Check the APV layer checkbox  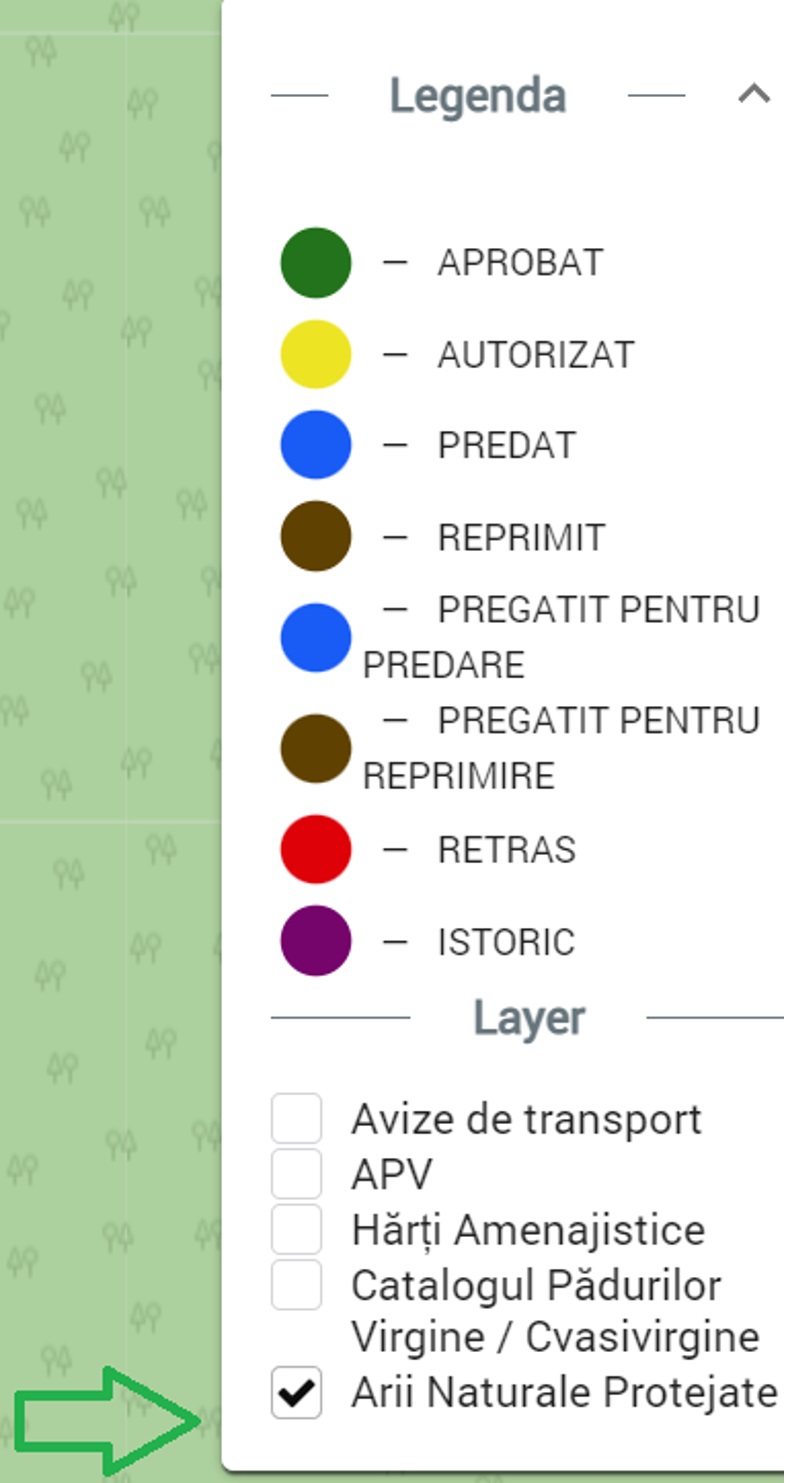(x=296, y=1173)
